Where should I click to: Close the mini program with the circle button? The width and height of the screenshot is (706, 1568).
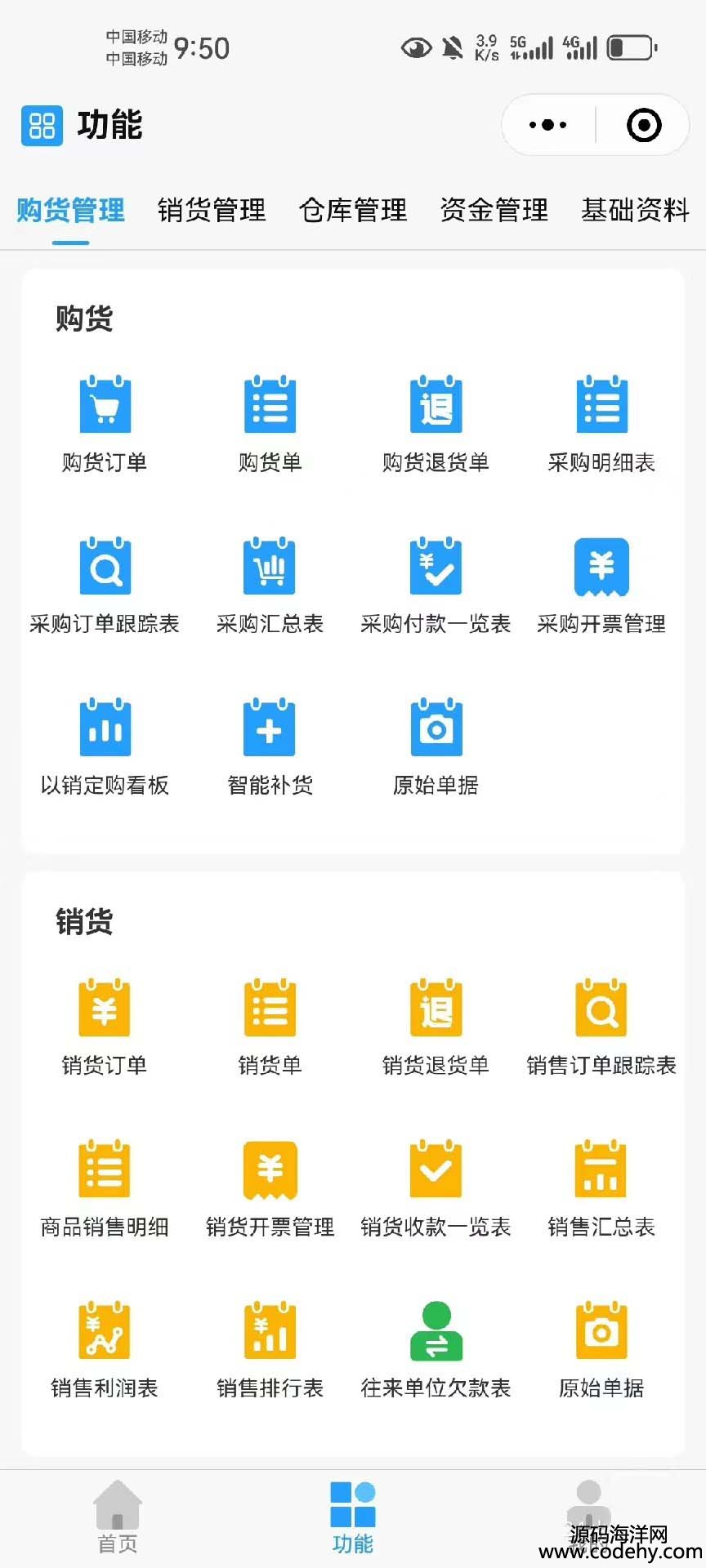pos(644,125)
